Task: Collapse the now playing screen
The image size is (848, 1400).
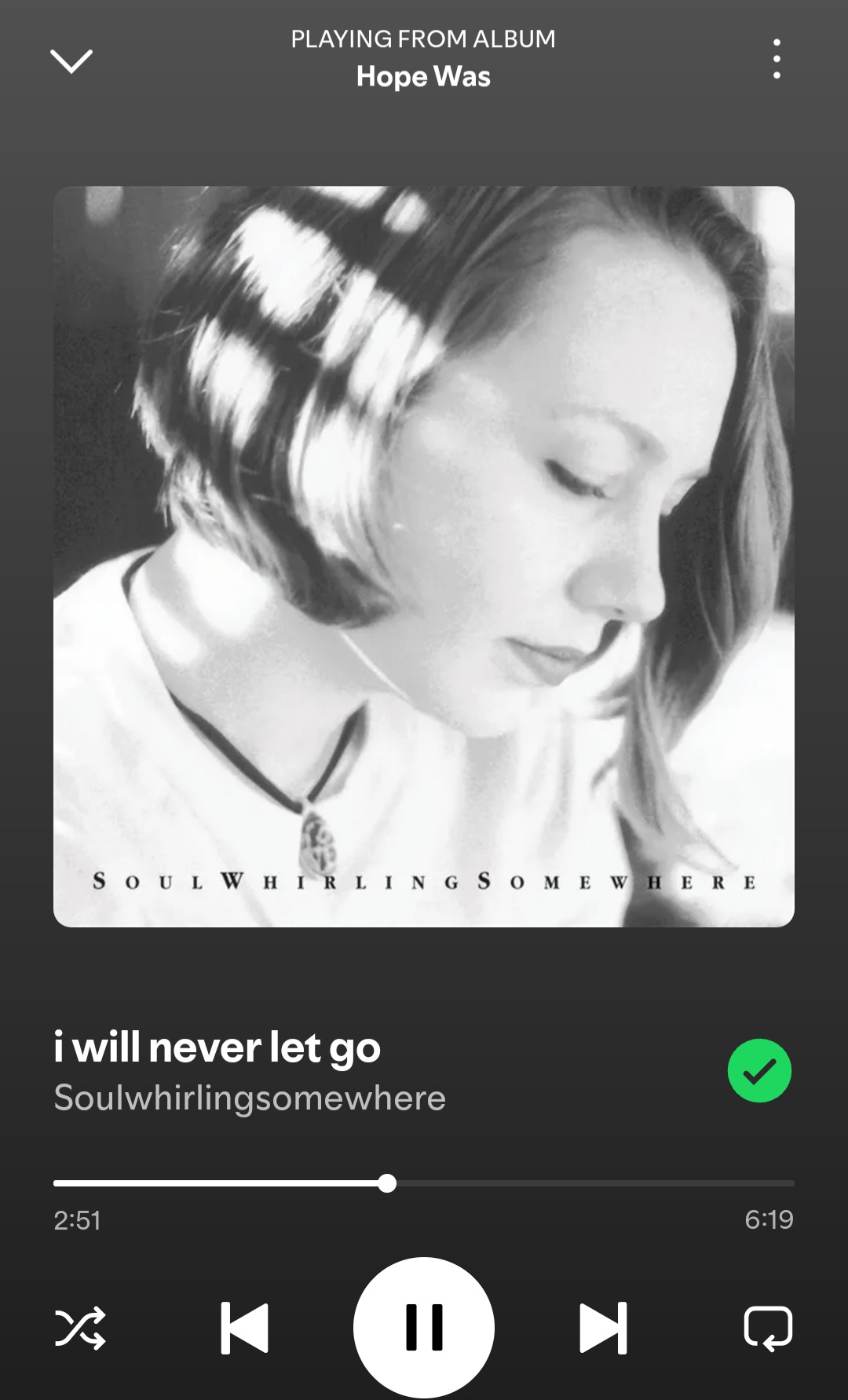Action: coord(71,60)
